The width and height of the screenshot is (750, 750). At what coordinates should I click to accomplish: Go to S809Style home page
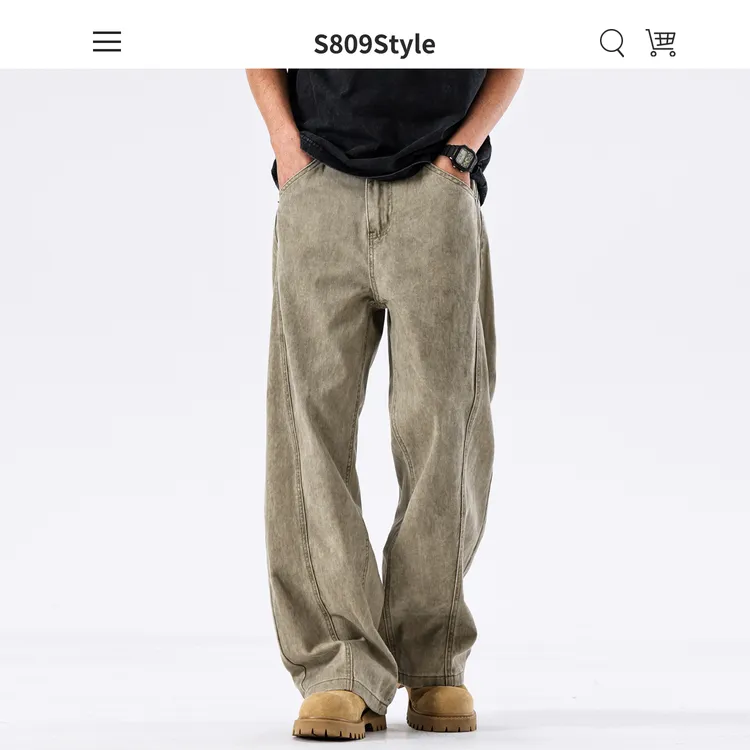pos(374,44)
